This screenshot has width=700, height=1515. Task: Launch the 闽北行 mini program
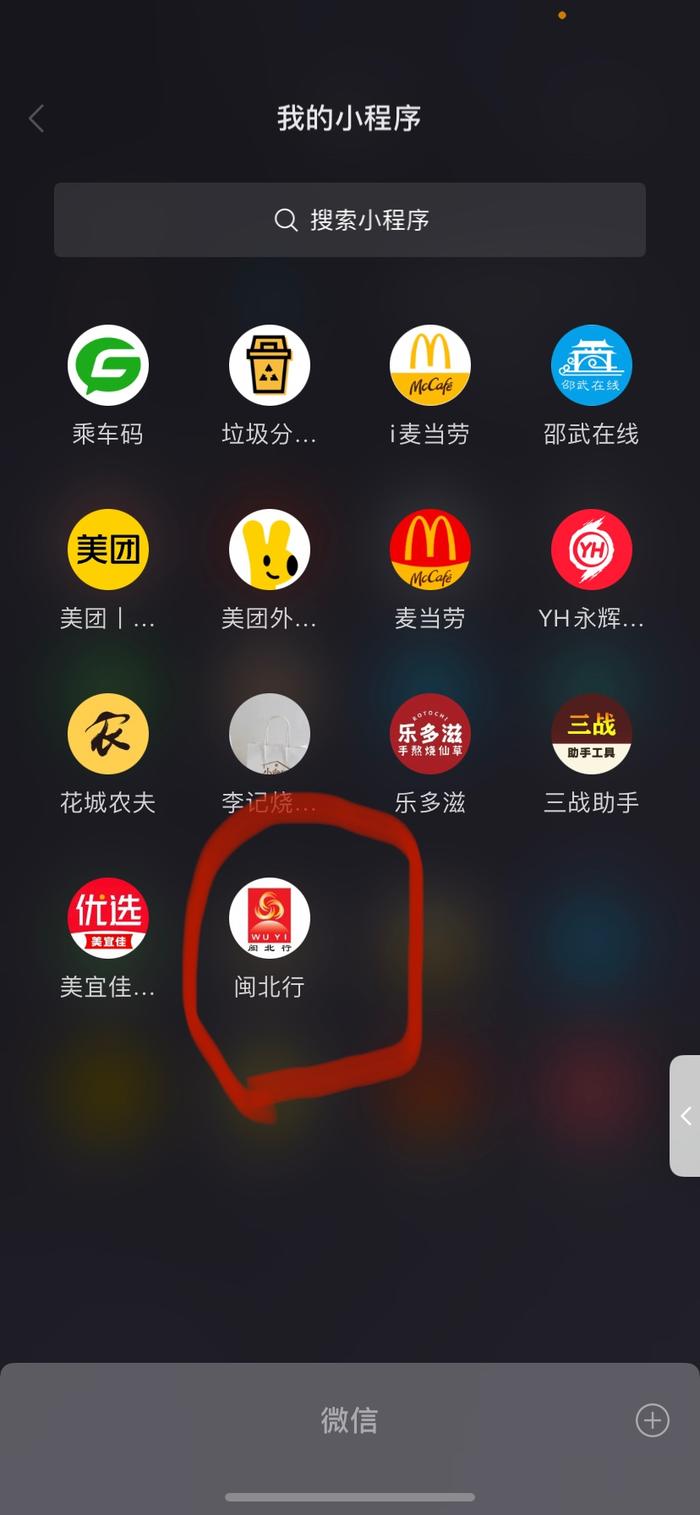[269, 917]
